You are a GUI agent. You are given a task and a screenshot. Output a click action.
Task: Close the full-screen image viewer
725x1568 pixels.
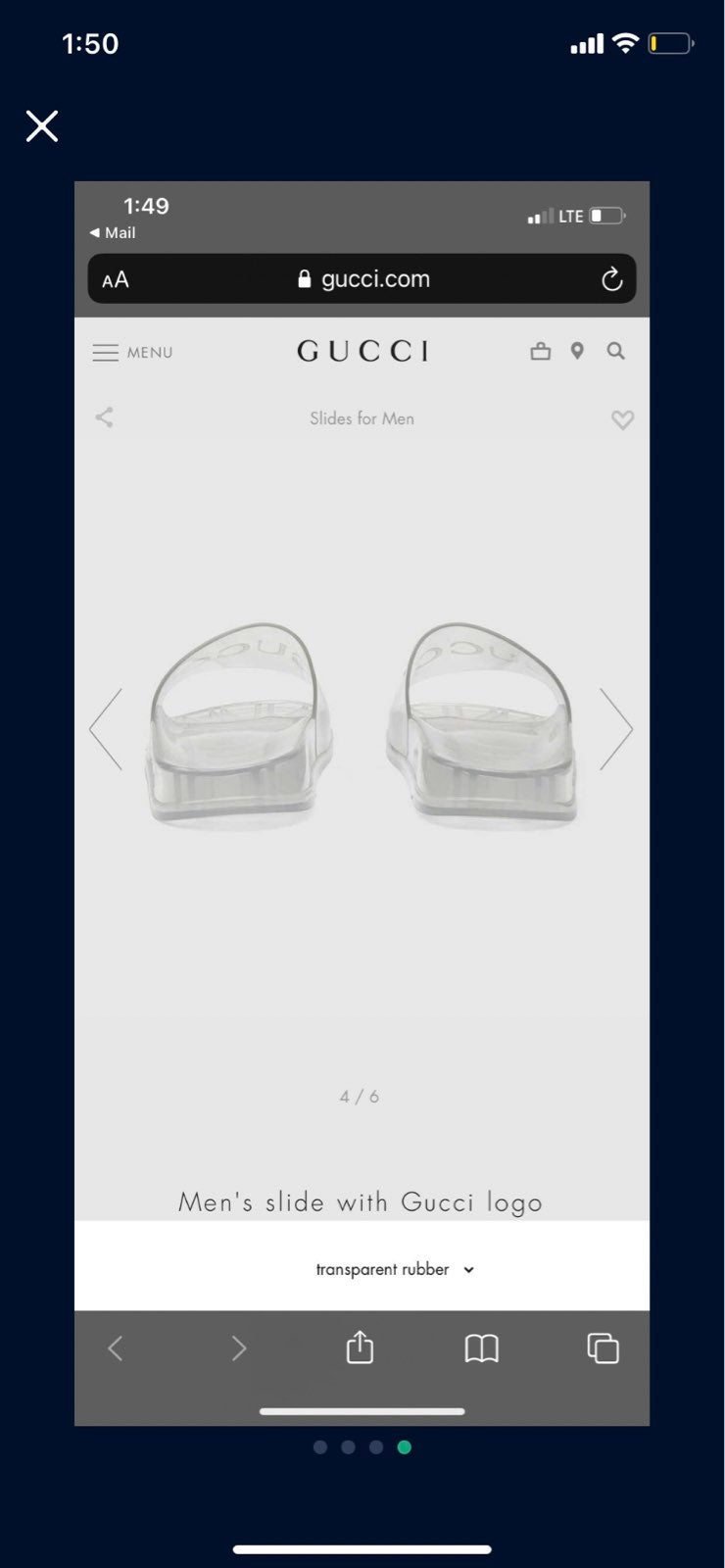(42, 125)
